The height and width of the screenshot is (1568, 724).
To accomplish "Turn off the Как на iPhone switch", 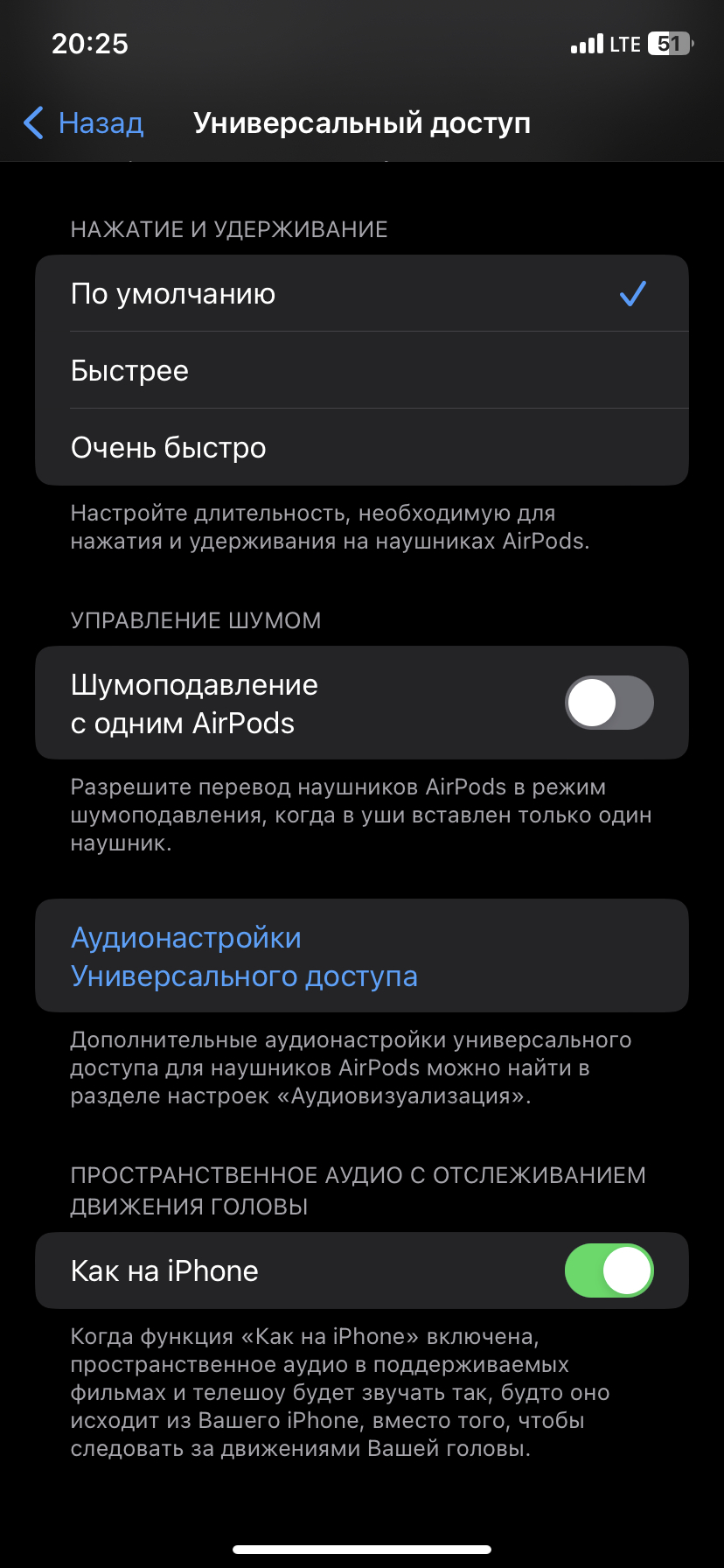I will point(609,1271).
